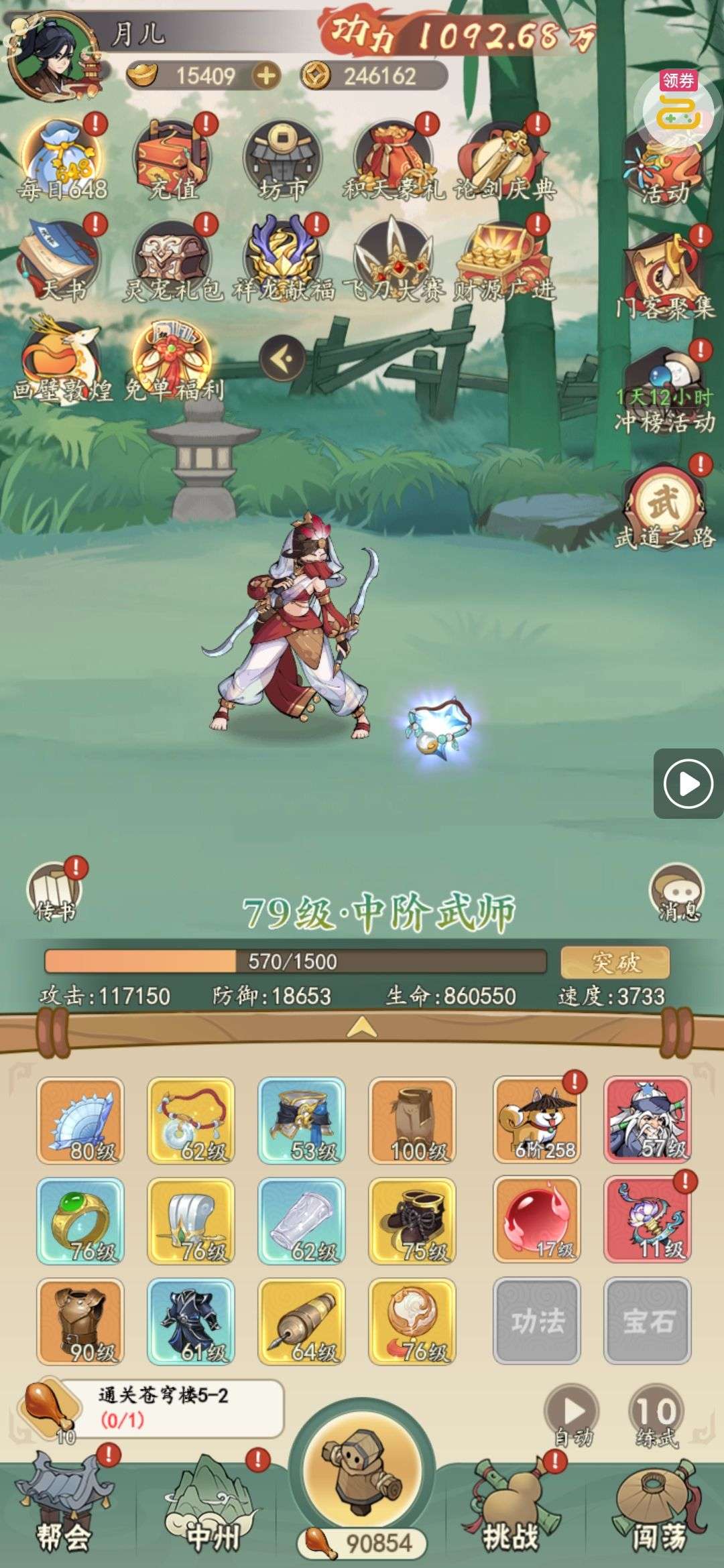This screenshot has width=724, height=1568.
Task: Enable 自动 auto training
Action: [x=572, y=1415]
